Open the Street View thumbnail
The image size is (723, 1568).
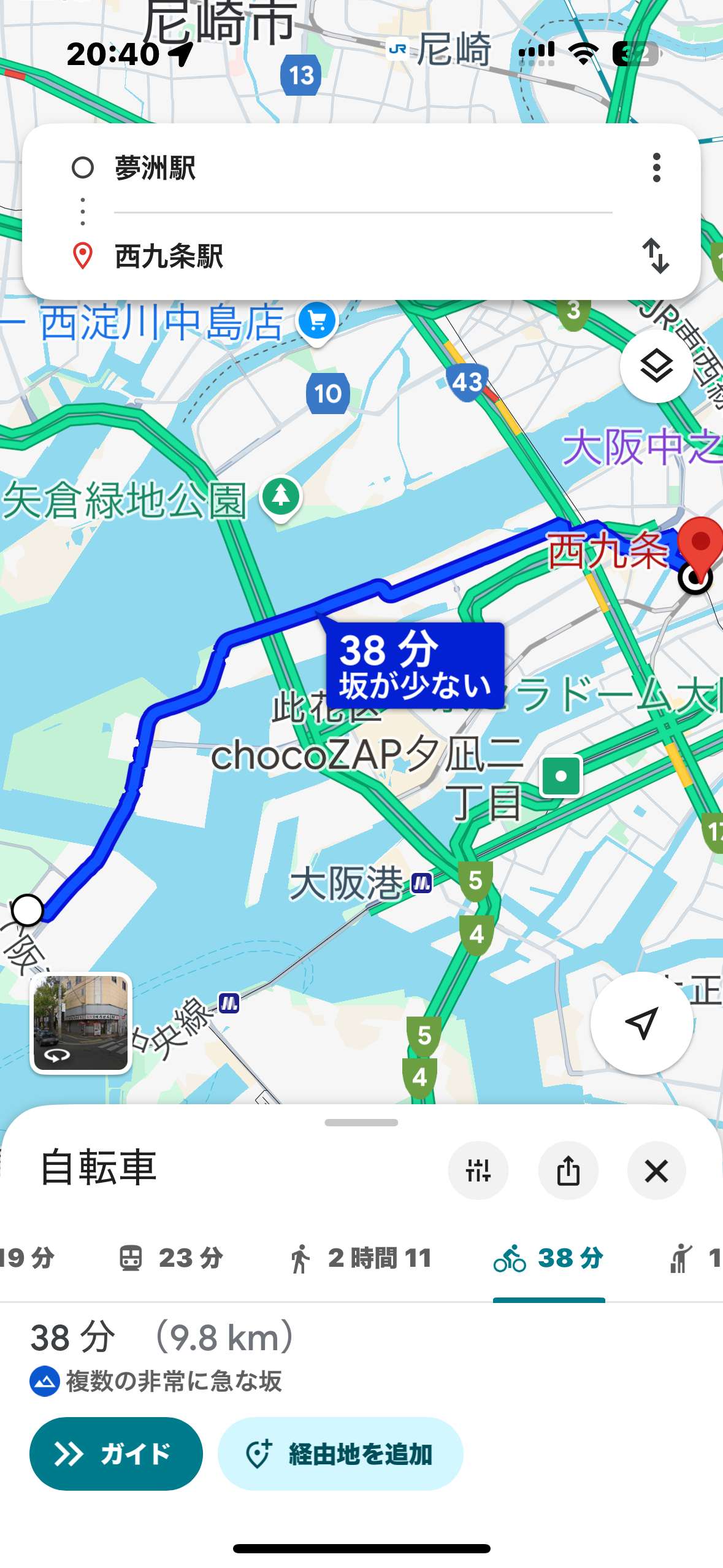pyautogui.click(x=81, y=1023)
